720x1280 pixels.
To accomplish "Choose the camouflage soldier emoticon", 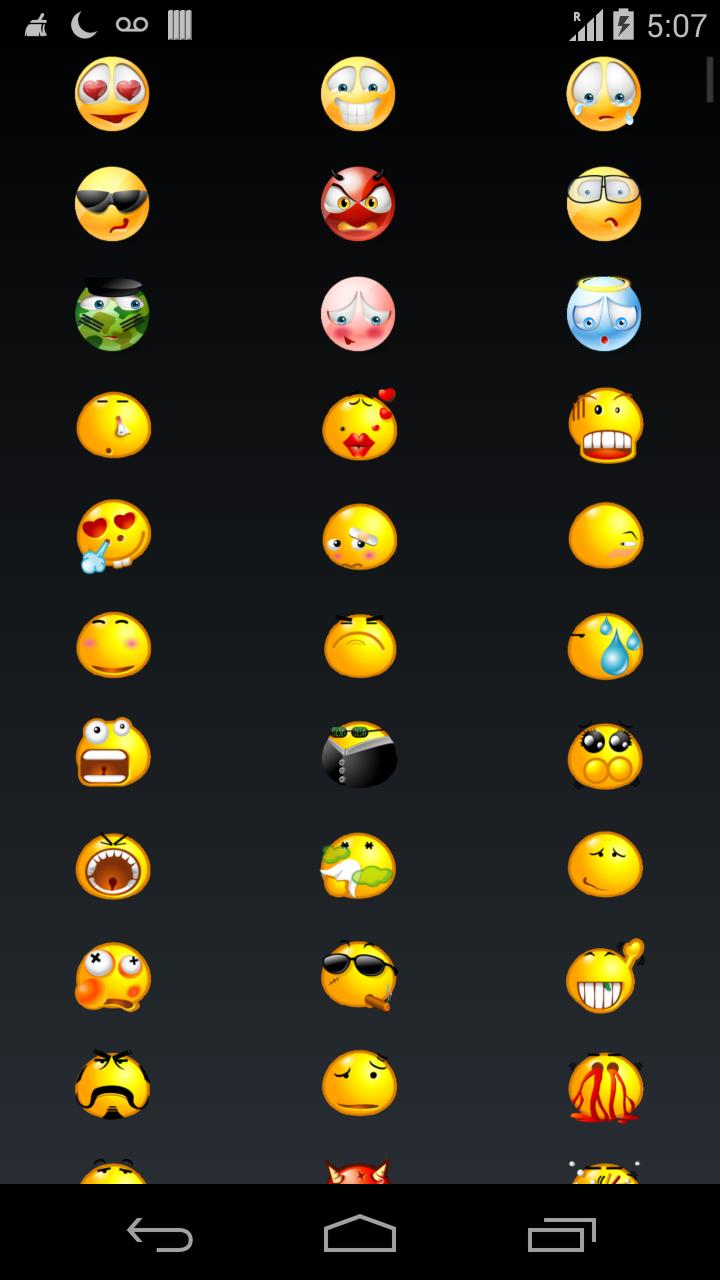I will [x=112, y=314].
